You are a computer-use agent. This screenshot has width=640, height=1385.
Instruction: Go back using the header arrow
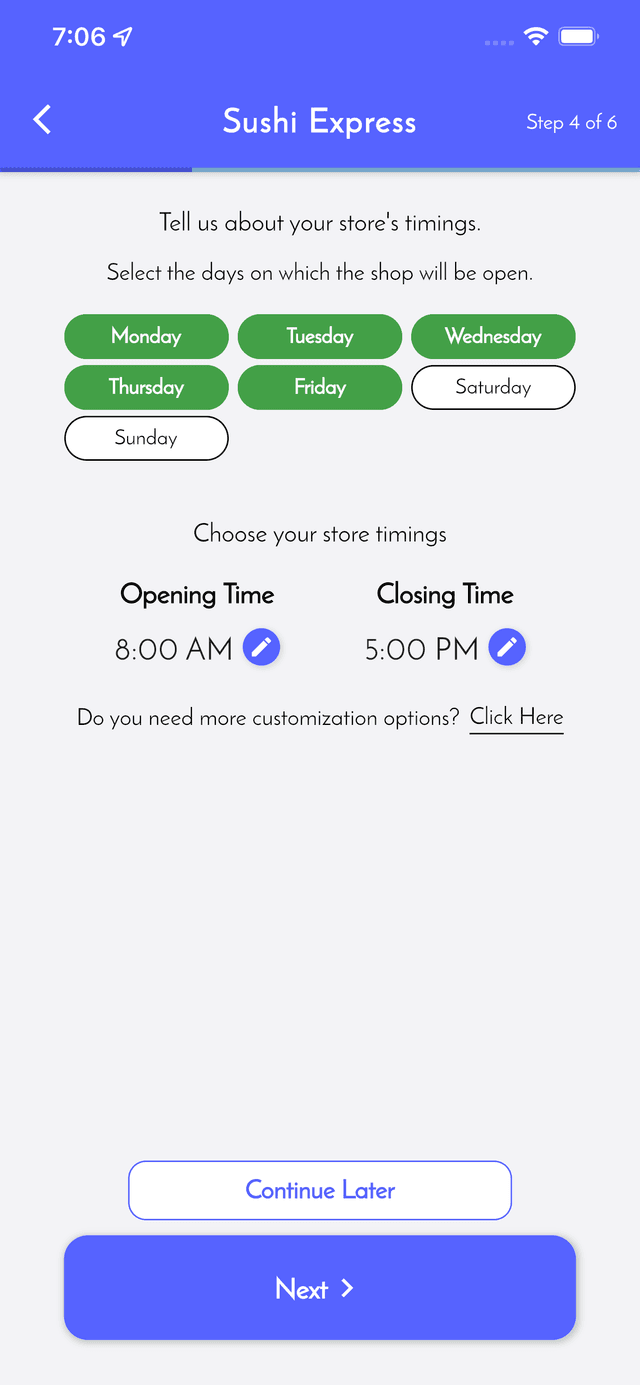coord(42,120)
